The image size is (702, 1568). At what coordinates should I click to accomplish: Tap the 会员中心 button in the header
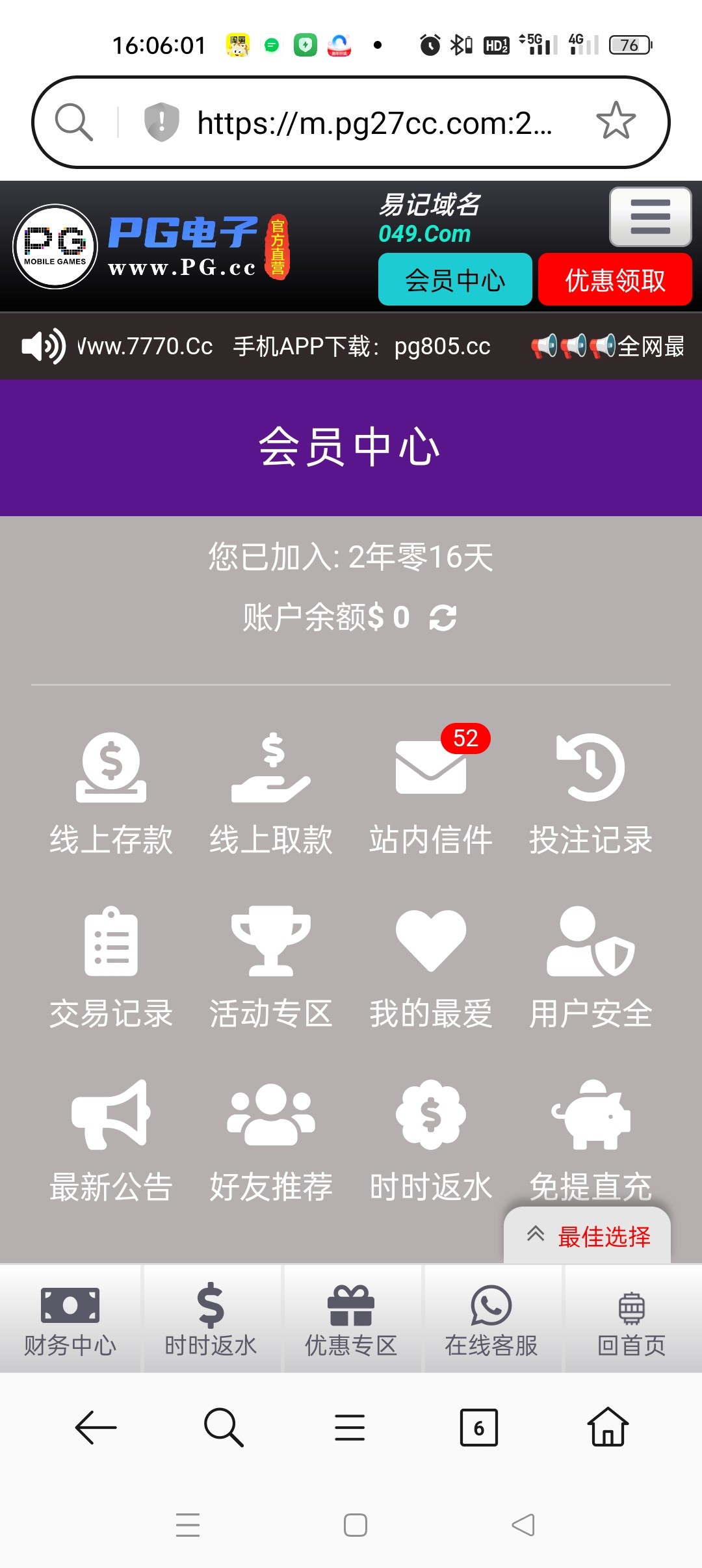[x=455, y=280]
